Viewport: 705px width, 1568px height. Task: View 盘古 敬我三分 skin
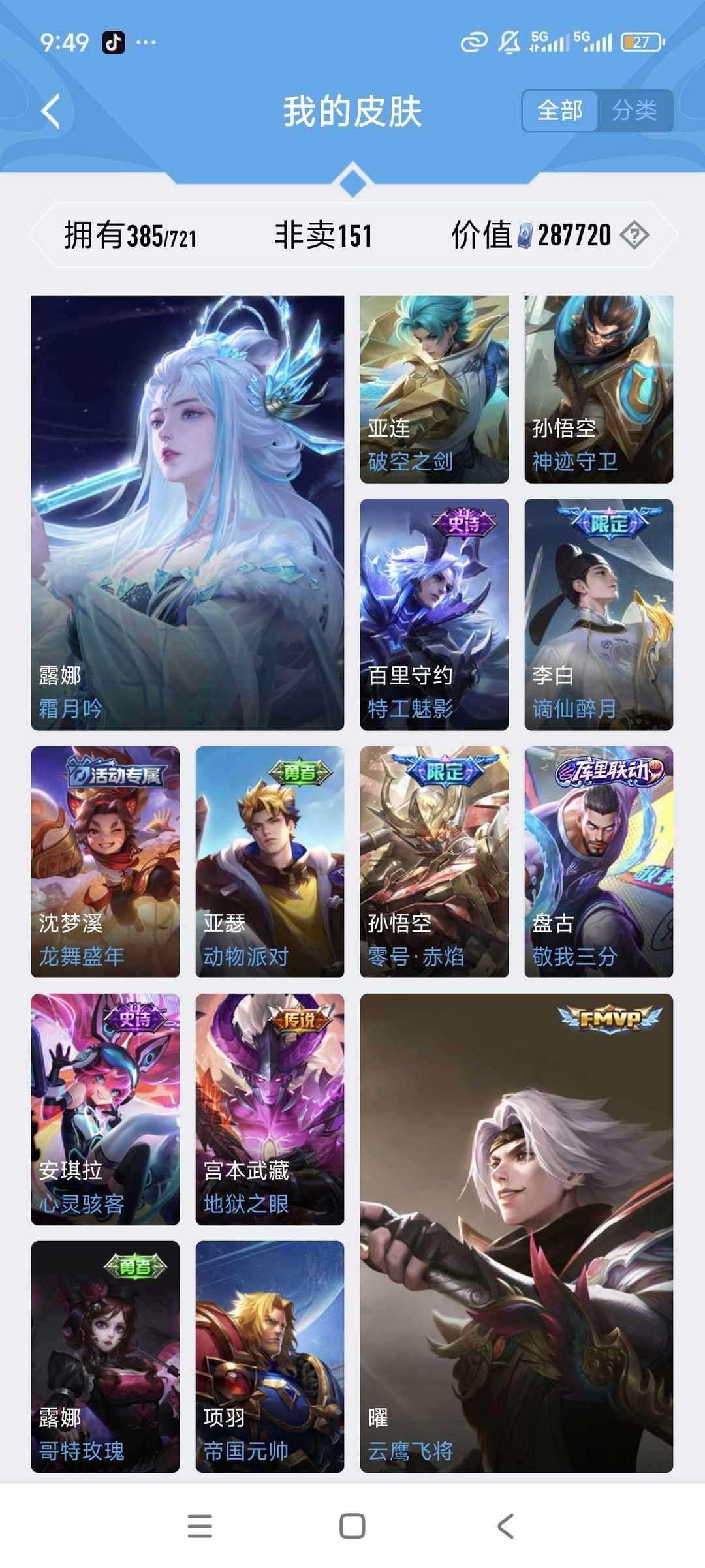[x=599, y=862]
